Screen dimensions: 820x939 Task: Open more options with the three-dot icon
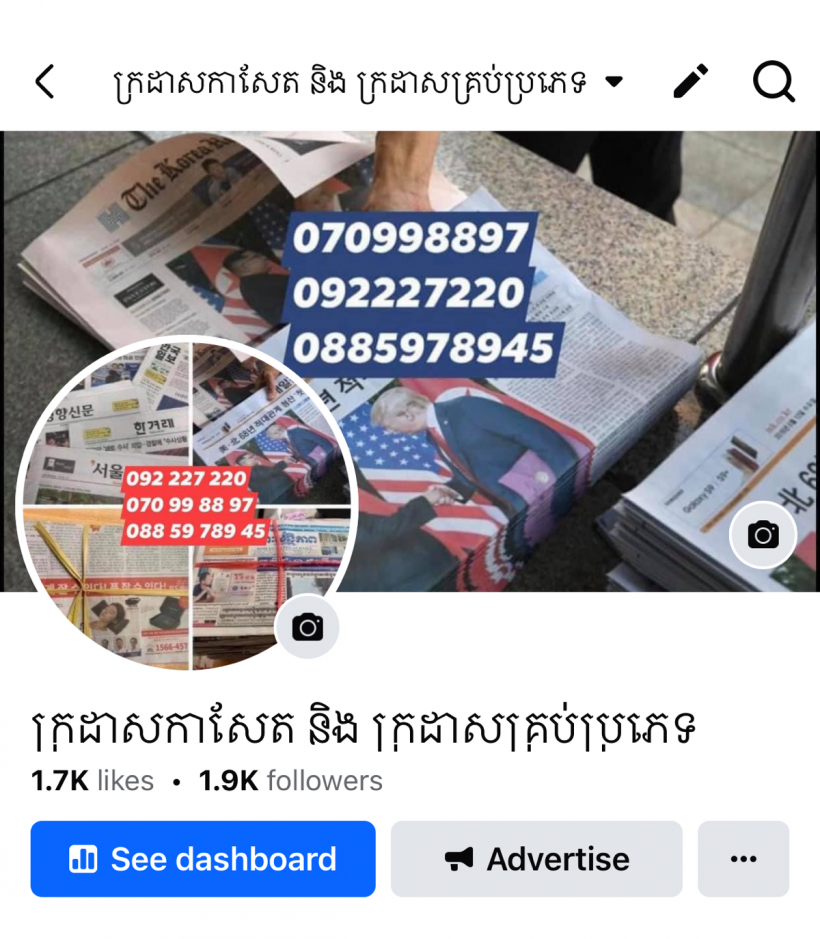743,858
